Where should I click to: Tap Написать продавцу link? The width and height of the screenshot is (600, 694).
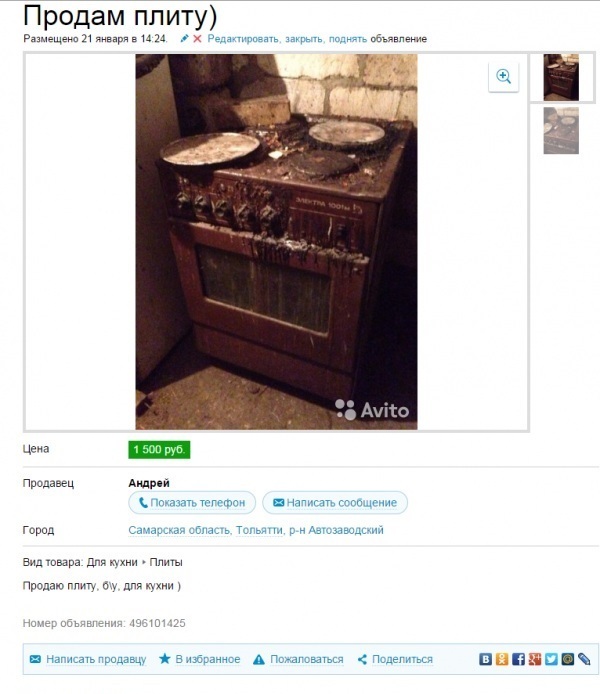[x=95, y=659]
